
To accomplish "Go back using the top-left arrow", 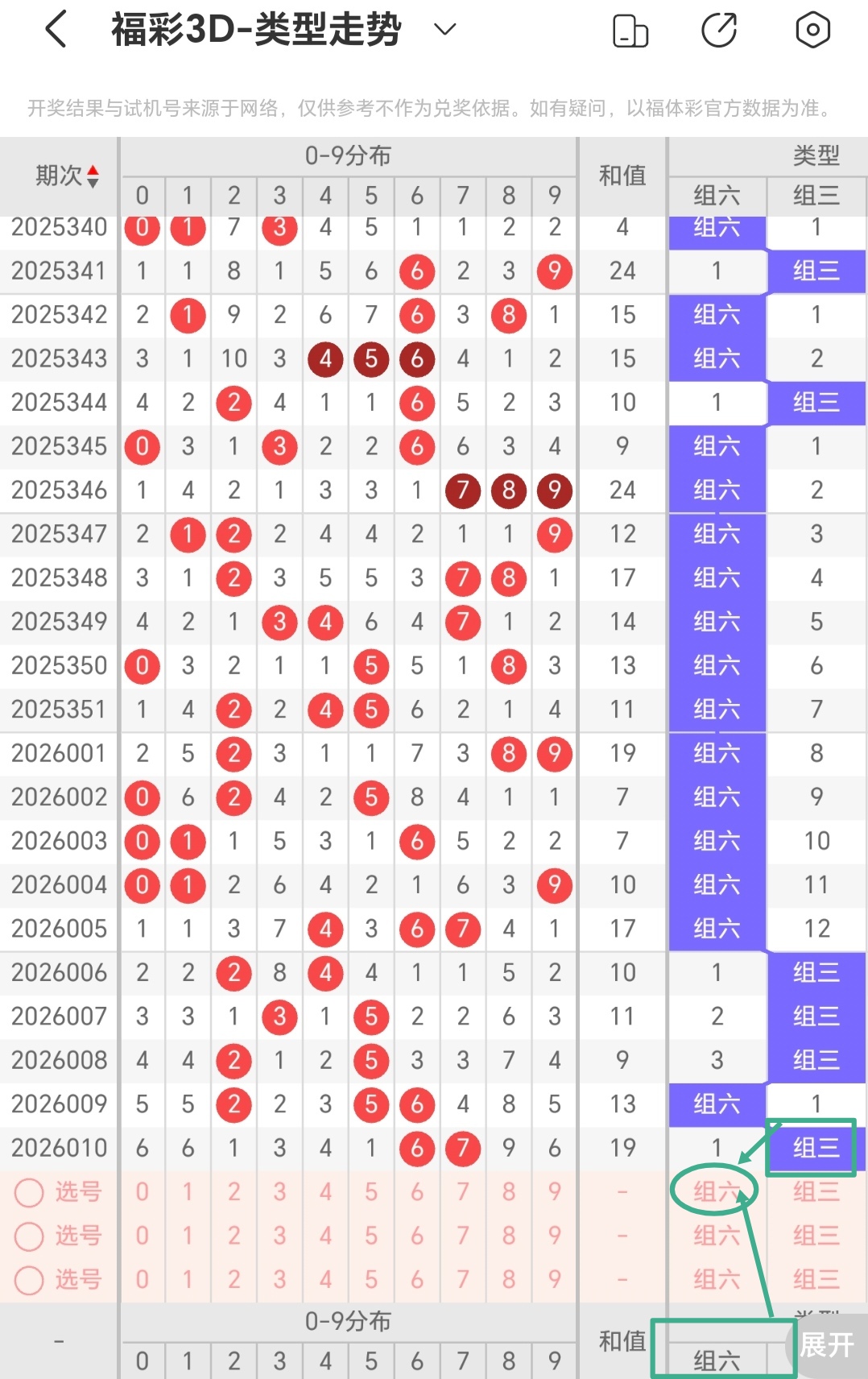I will 56,31.
